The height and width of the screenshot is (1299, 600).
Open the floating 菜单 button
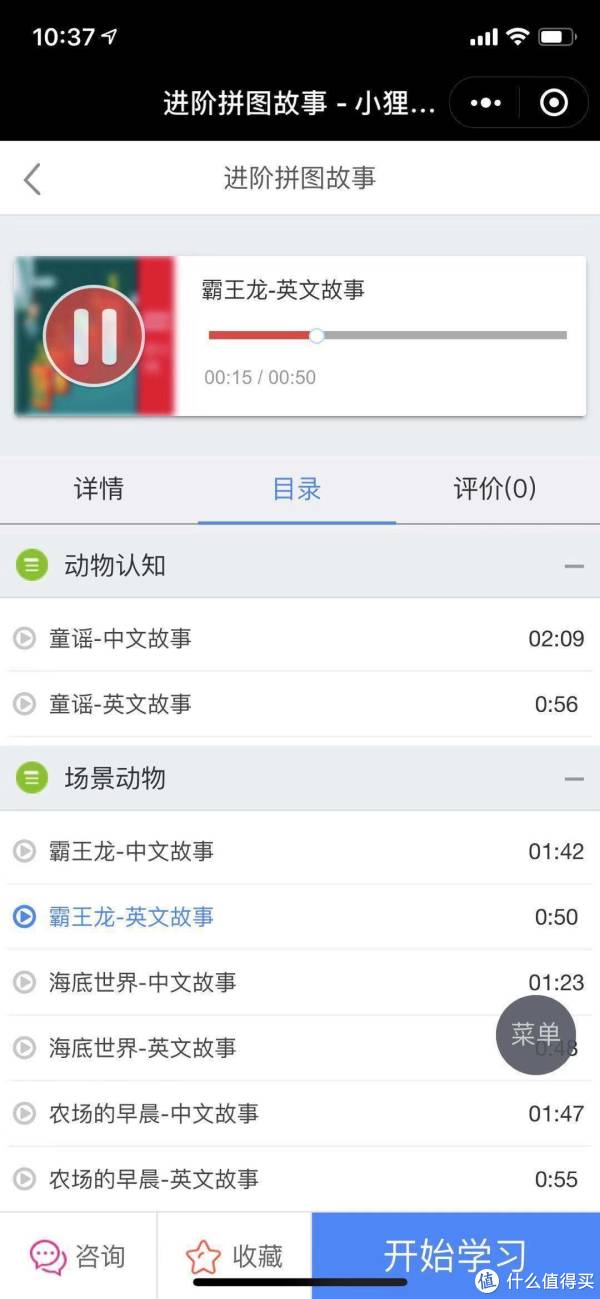pyautogui.click(x=536, y=1034)
